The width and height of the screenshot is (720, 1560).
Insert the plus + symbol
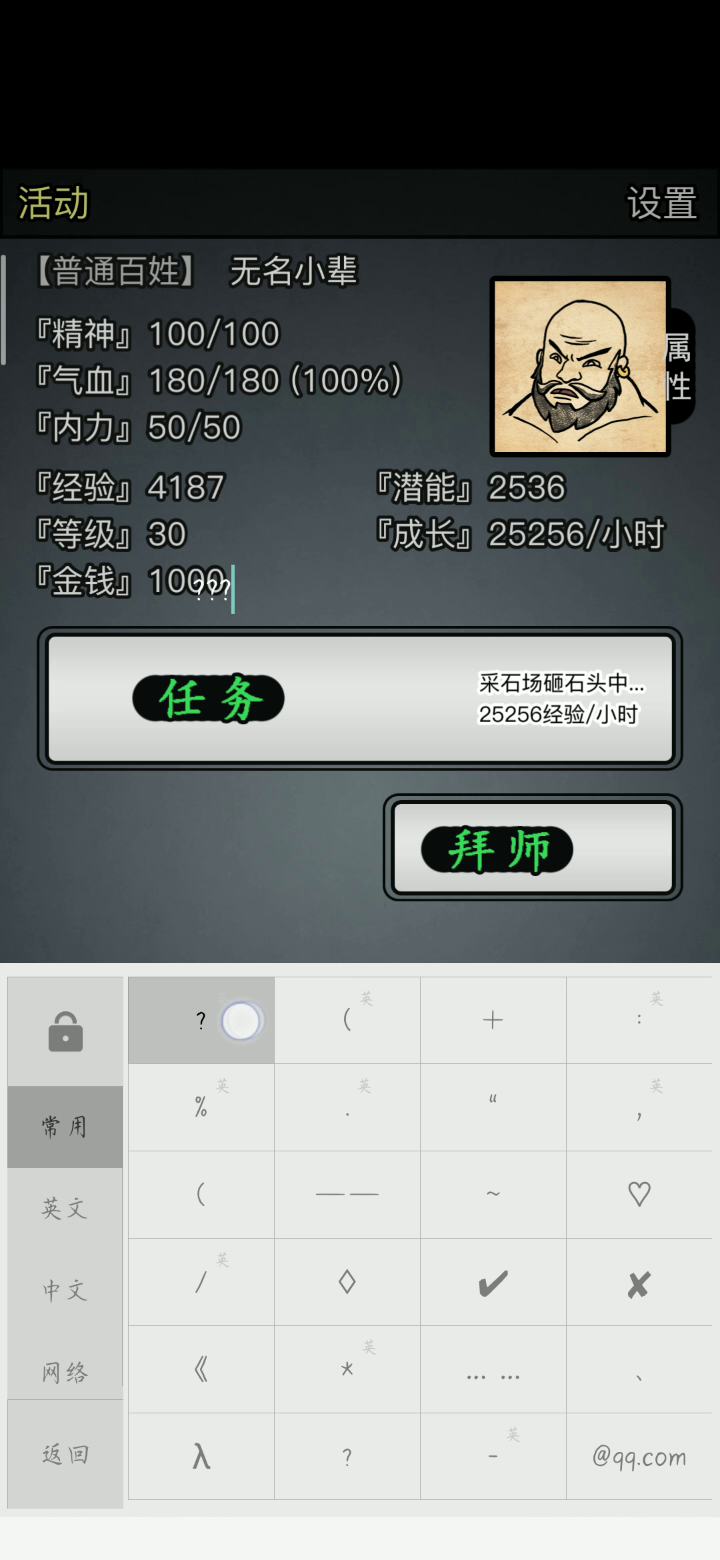(493, 1020)
